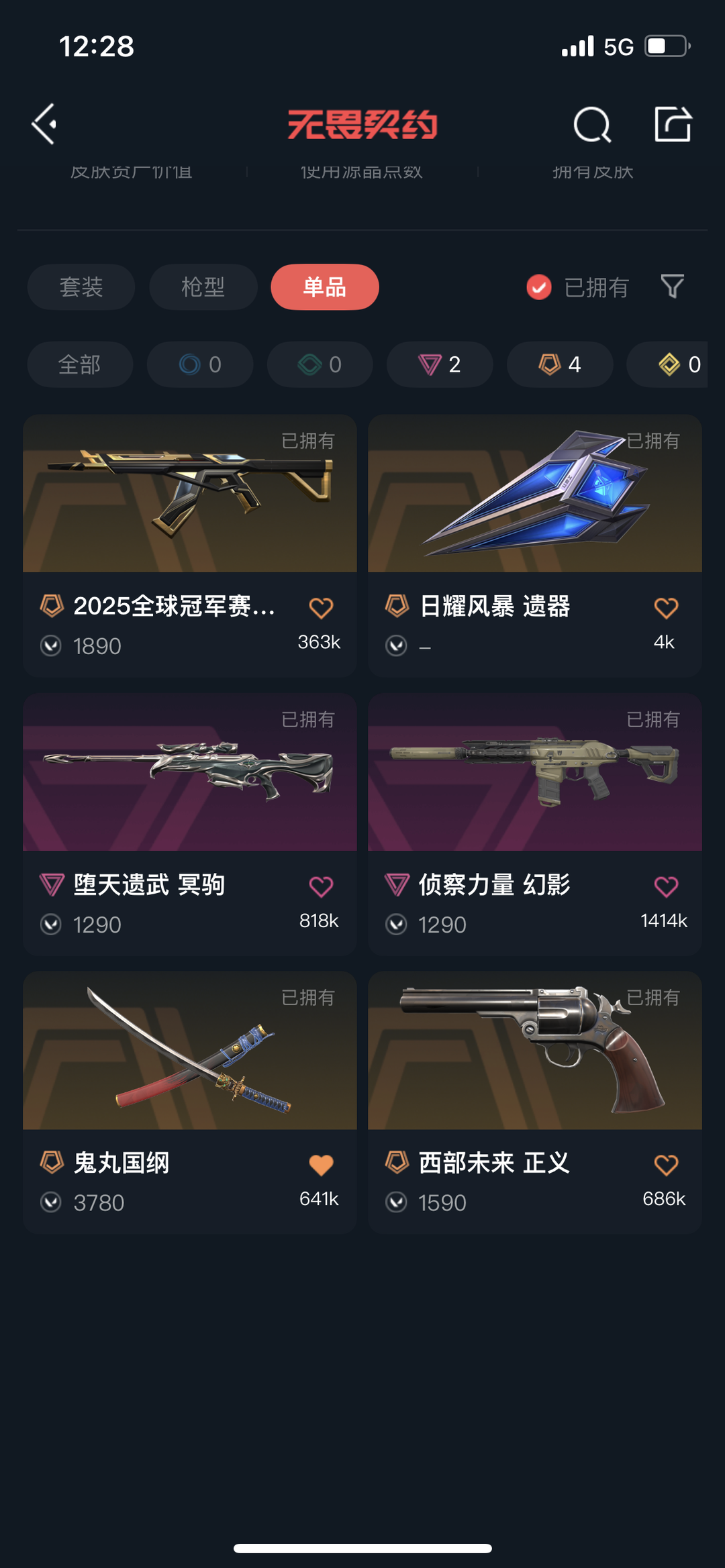Filter by the purple tier chip showing 2
Screen dimensions: 725x1568
click(x=440, y=364)
